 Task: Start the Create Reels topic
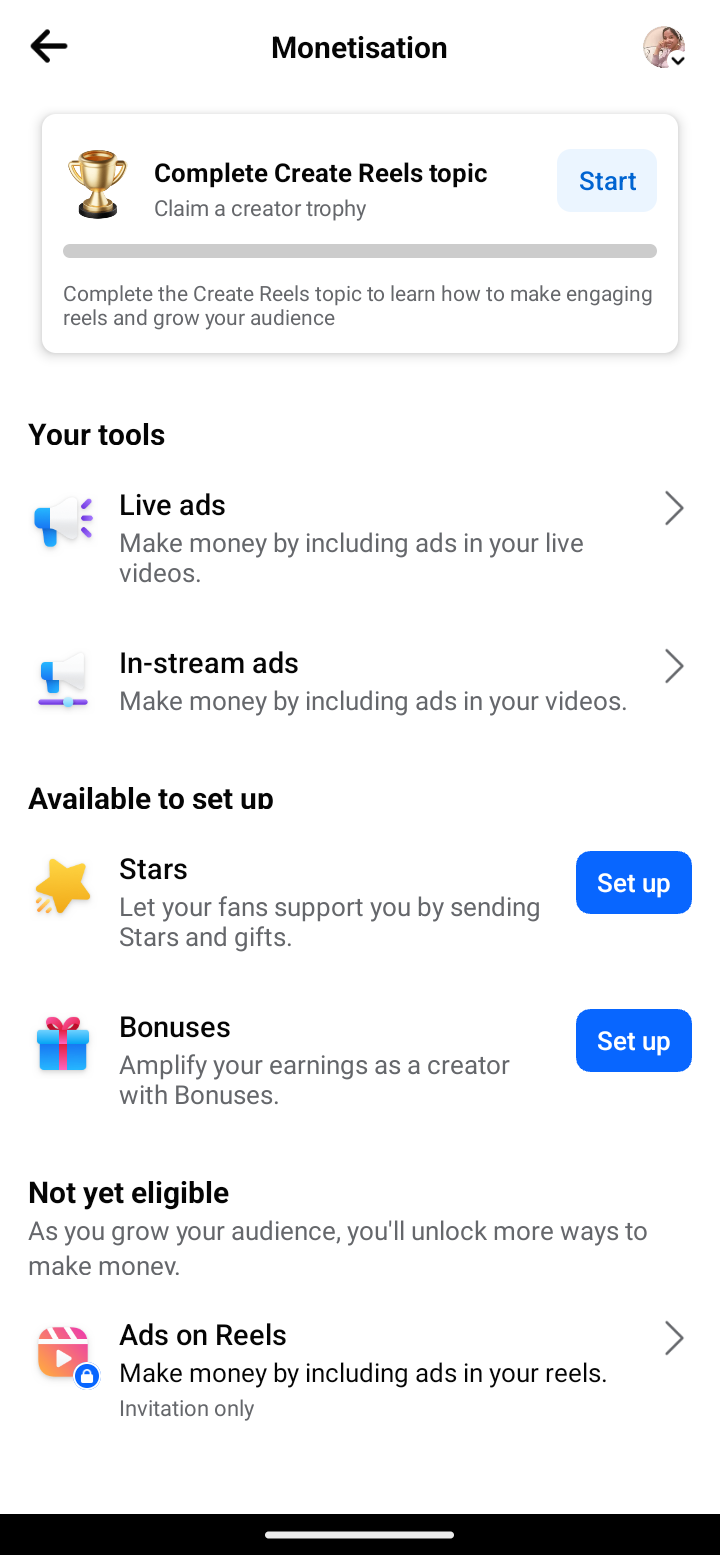point(607,181)
